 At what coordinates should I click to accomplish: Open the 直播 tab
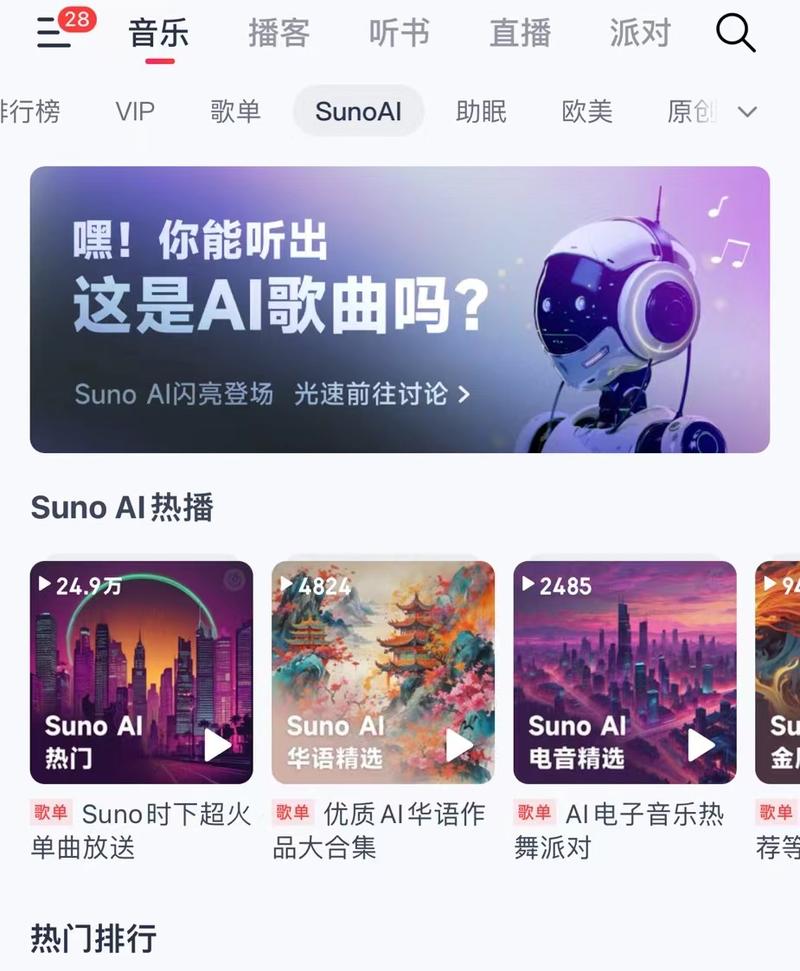[x=518, y=33]
